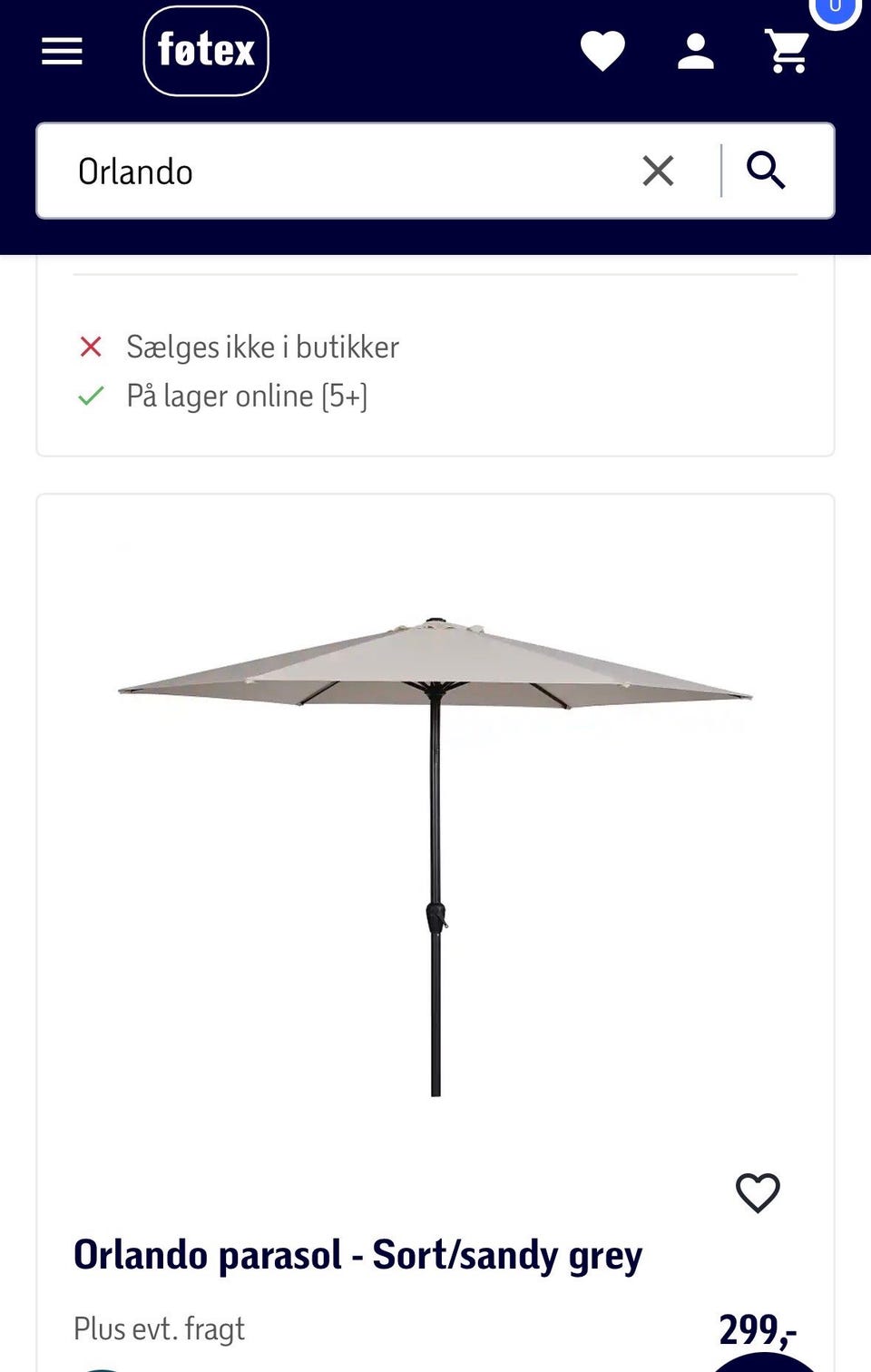This screenshot has height=1372, width=871.
Task: Toggle the parasol as favorite with the heart
Action: (759, 1193)
